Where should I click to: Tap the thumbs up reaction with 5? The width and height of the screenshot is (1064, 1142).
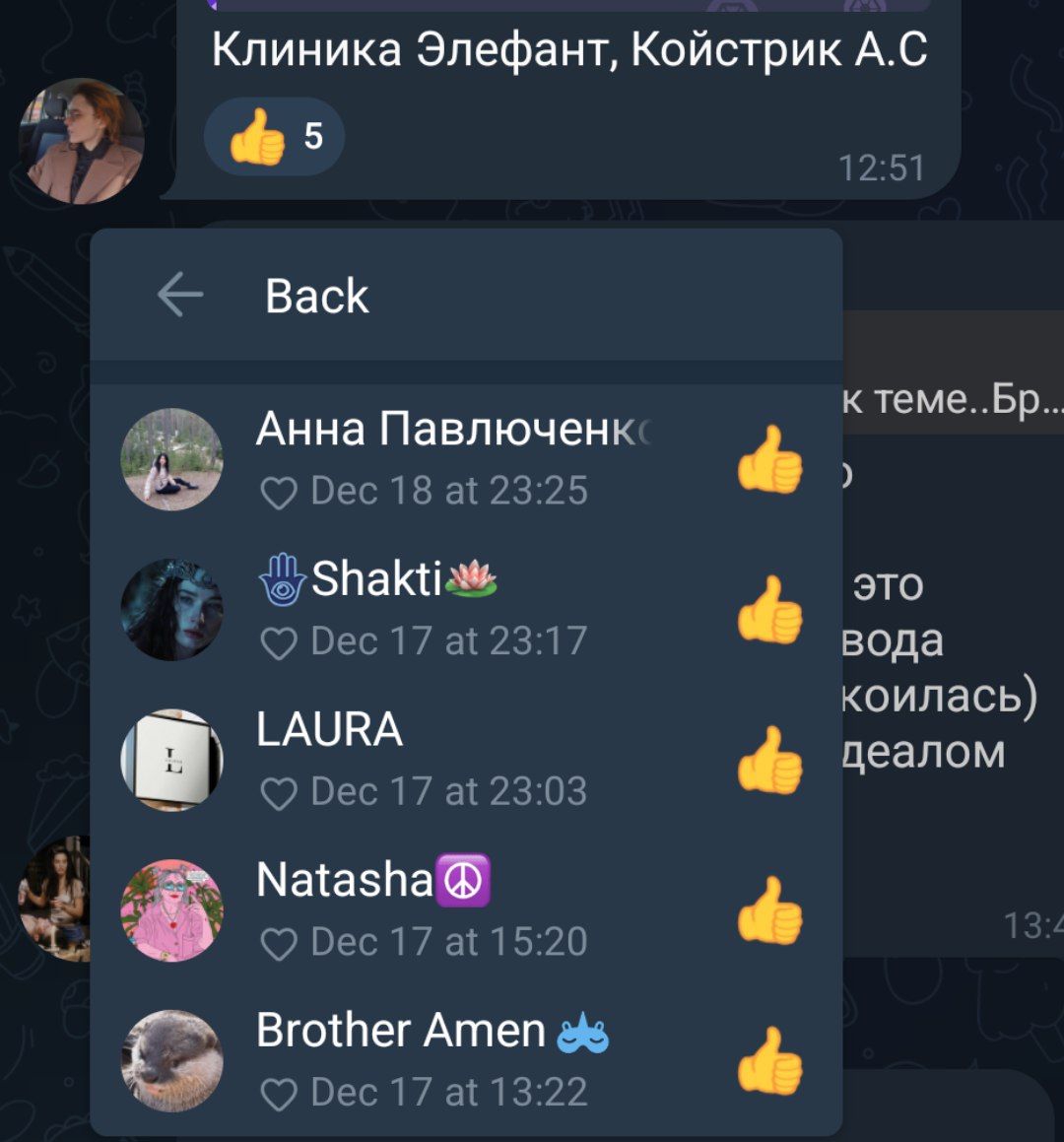pos(273,136)
